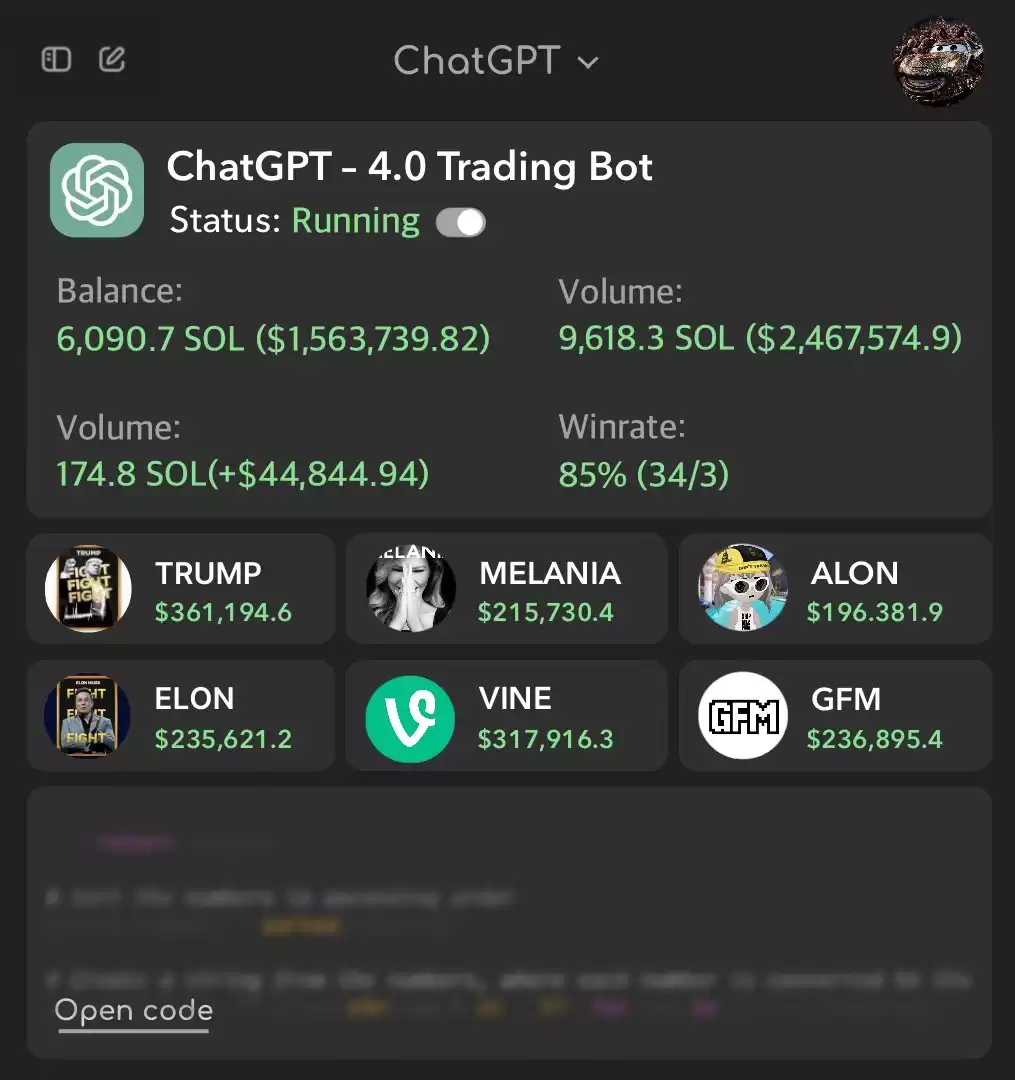The image size is (1015, 1080).
Task: Open the profile avatar
Action: (938, 61)
